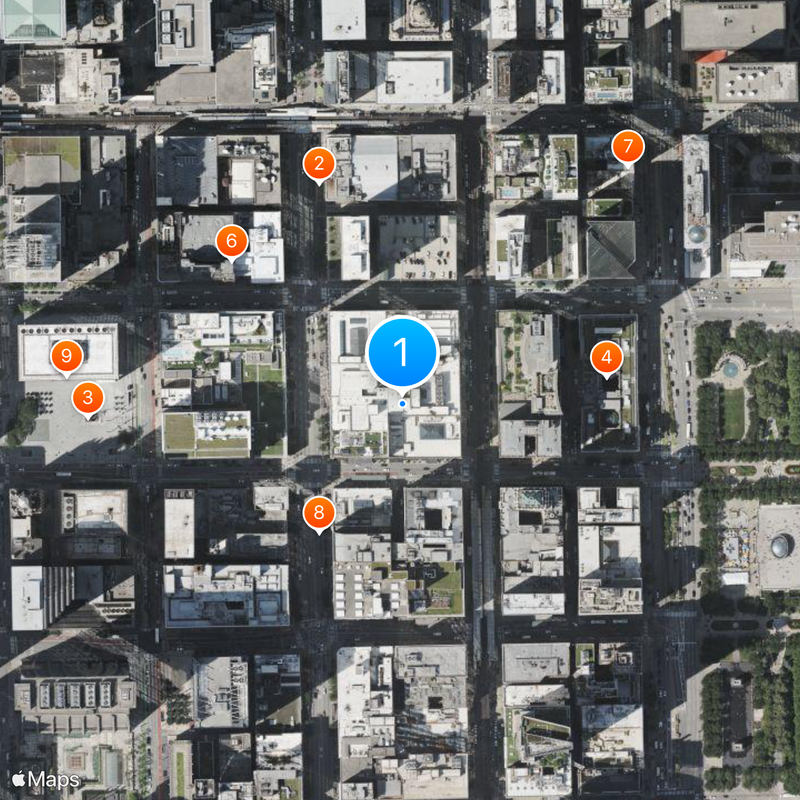
Task: Select the large blue pin numbered 1
Action: point(402,352)
